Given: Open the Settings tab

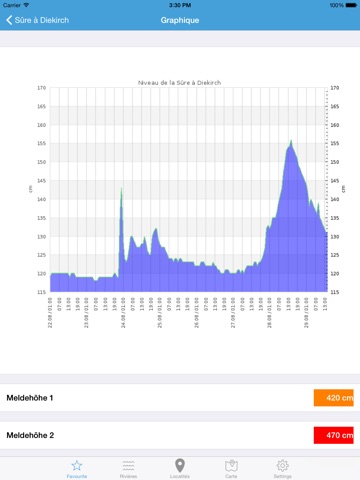Looking at the screenshot, I should [283, 469].
